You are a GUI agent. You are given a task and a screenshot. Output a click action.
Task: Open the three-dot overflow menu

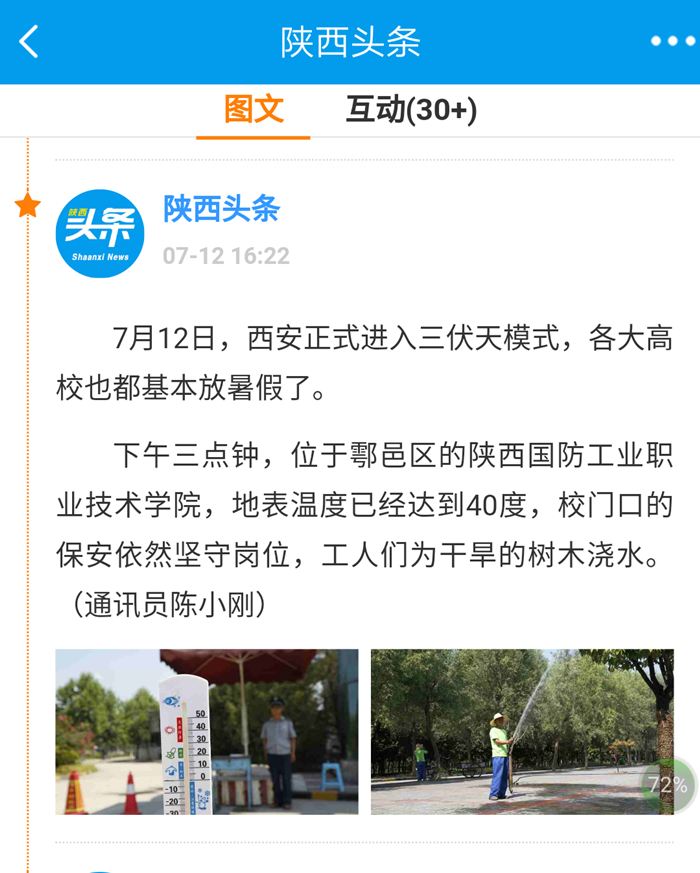point(671,41)
